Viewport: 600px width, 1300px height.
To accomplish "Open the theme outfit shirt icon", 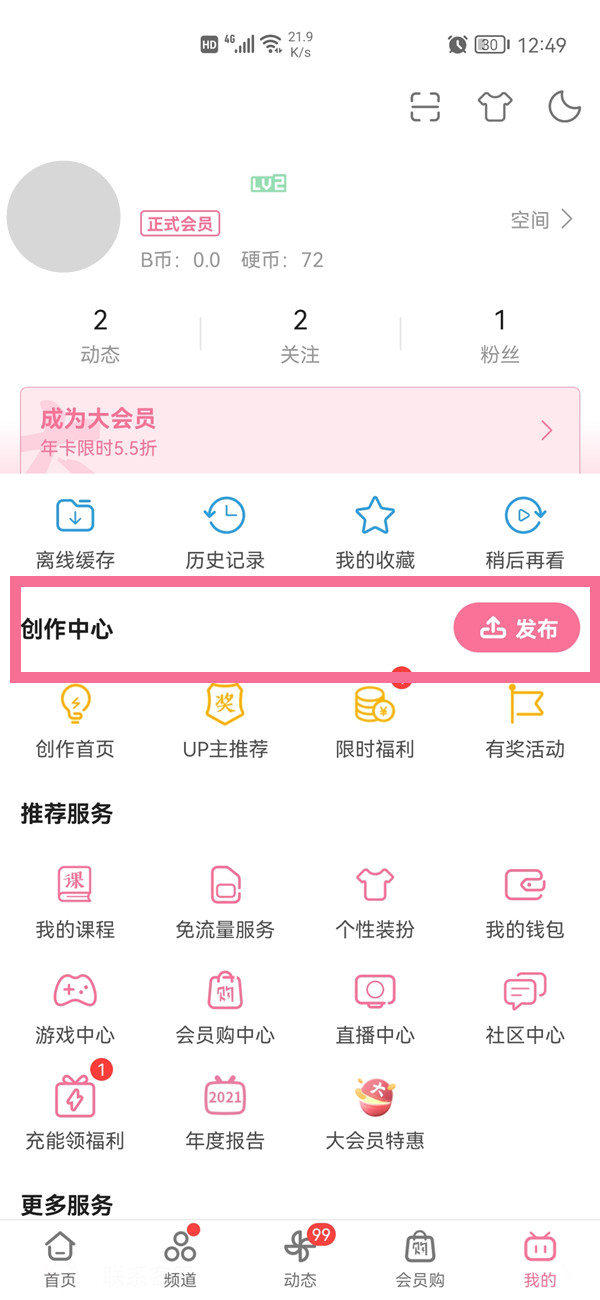I will coord(495,107).
